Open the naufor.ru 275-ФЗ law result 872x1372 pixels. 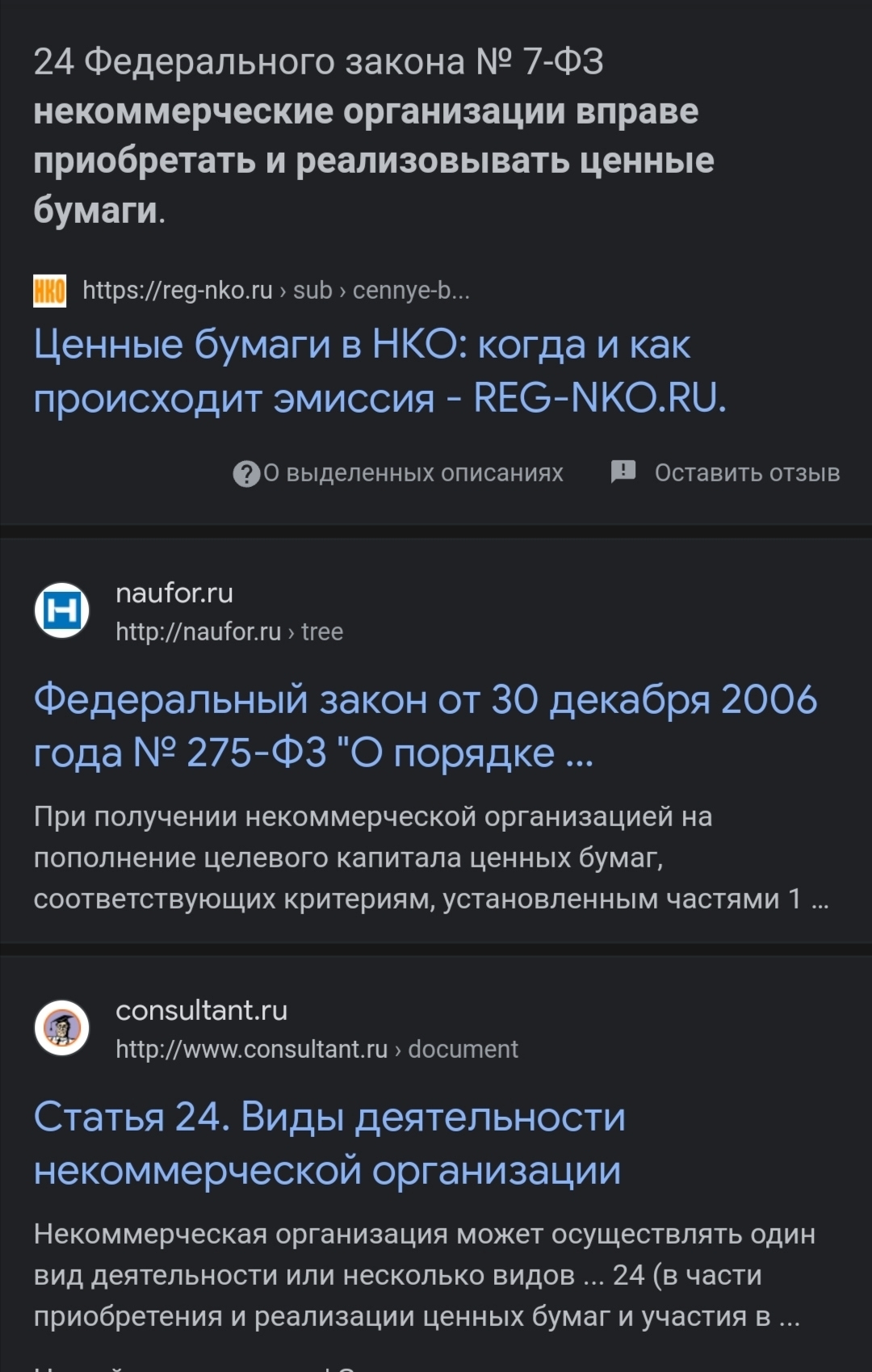[425, 725]
